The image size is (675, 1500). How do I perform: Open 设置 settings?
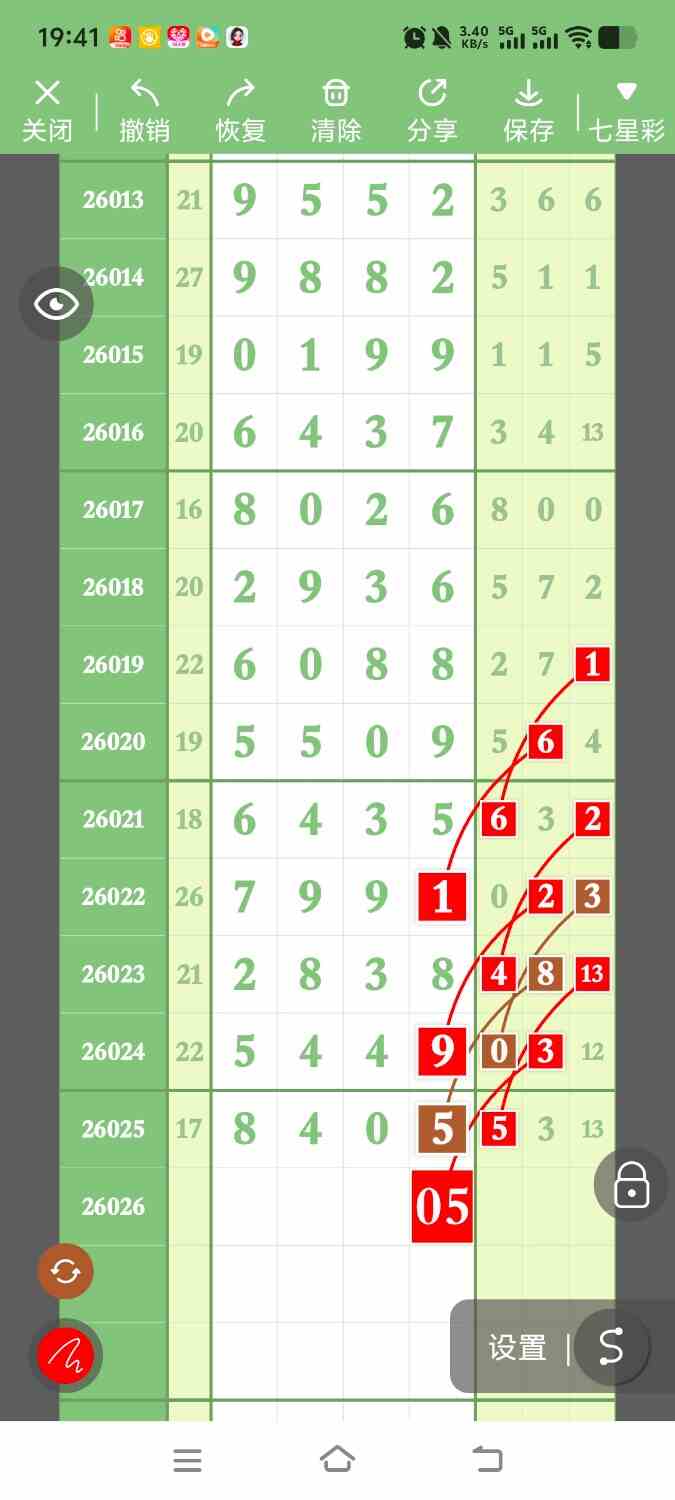[x=517, y=1348]
